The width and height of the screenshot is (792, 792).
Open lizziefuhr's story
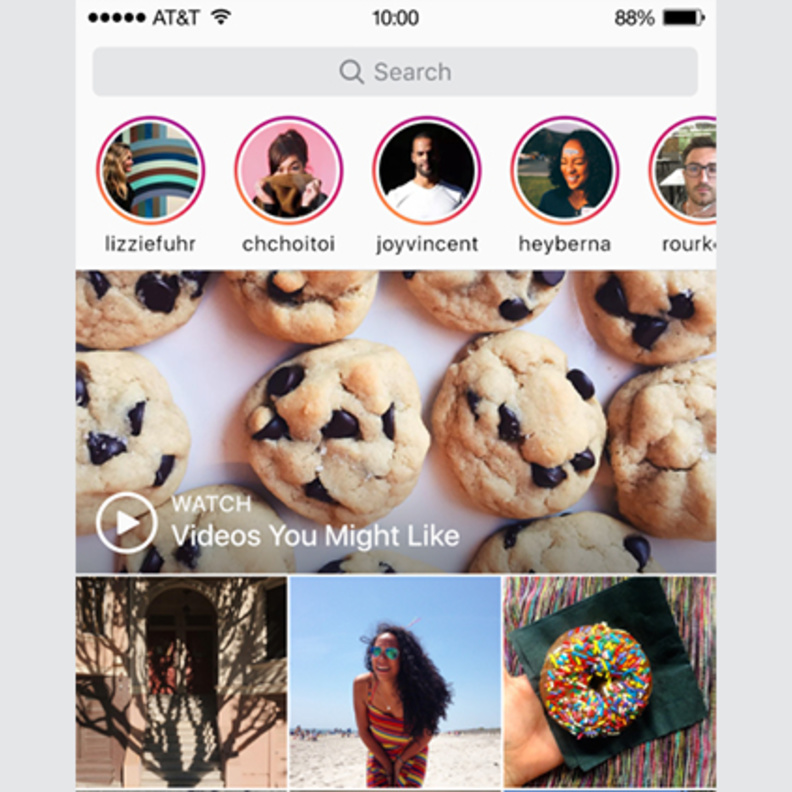coord(151,171)
